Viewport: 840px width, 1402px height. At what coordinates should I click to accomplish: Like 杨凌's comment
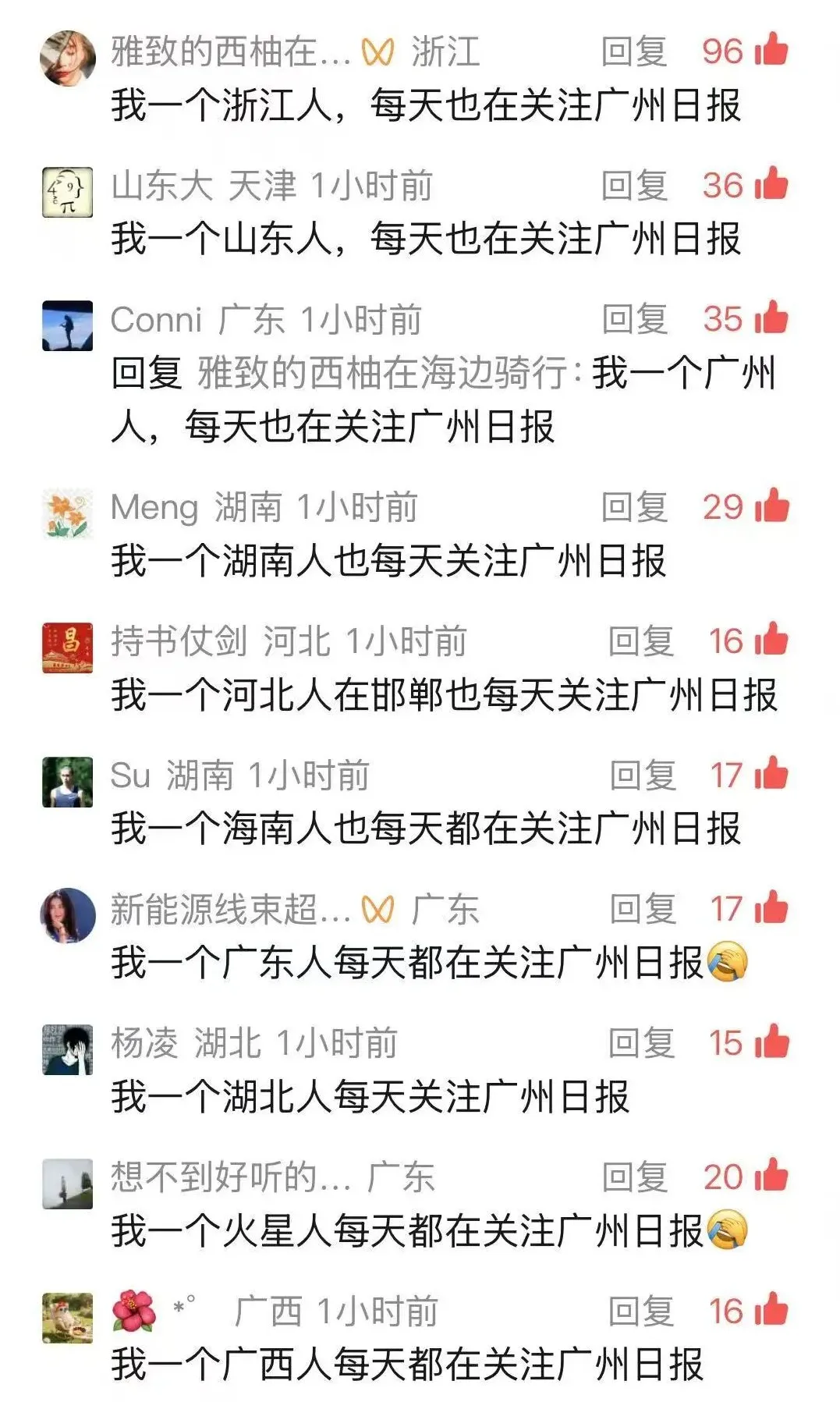pyautogui.click(x=771, y=1043)
